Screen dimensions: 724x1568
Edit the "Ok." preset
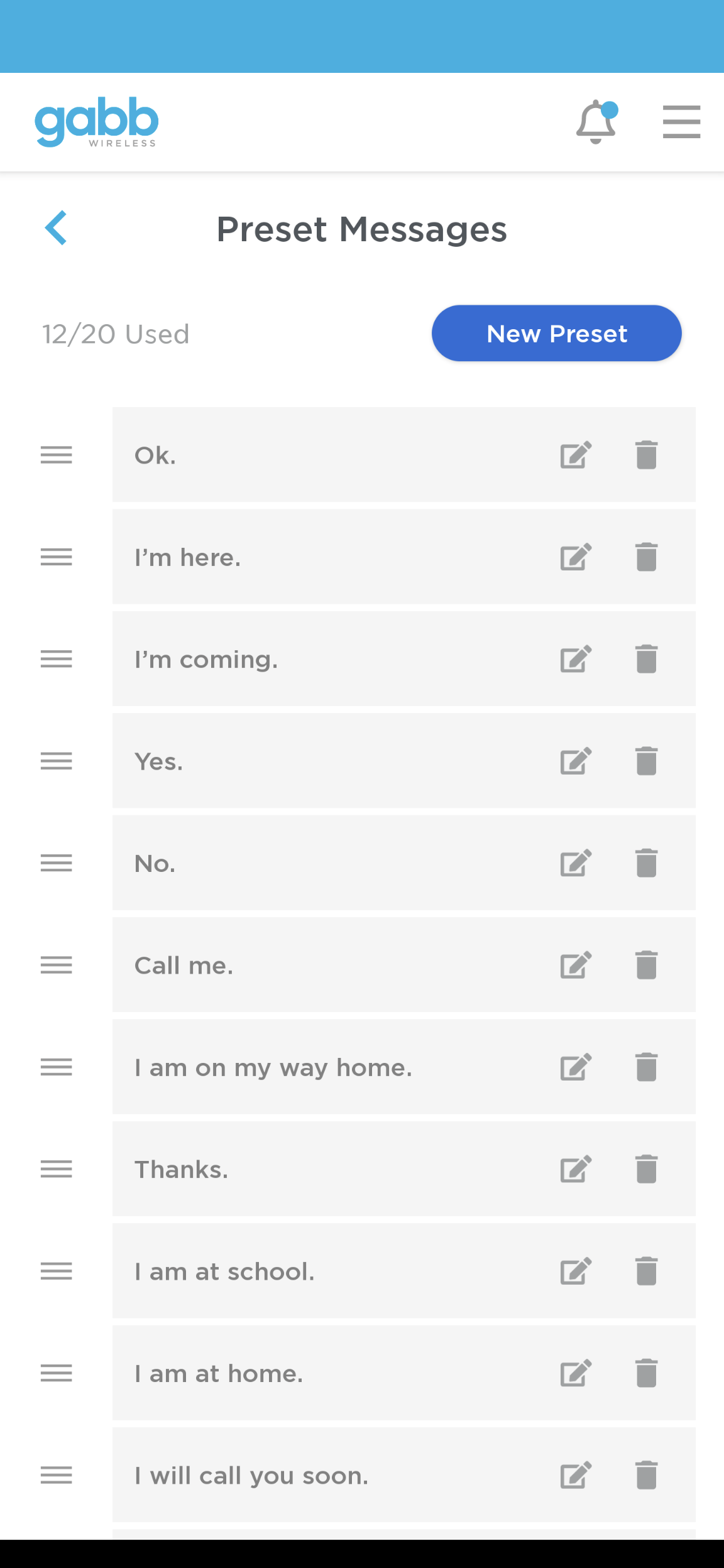[576, 455]
